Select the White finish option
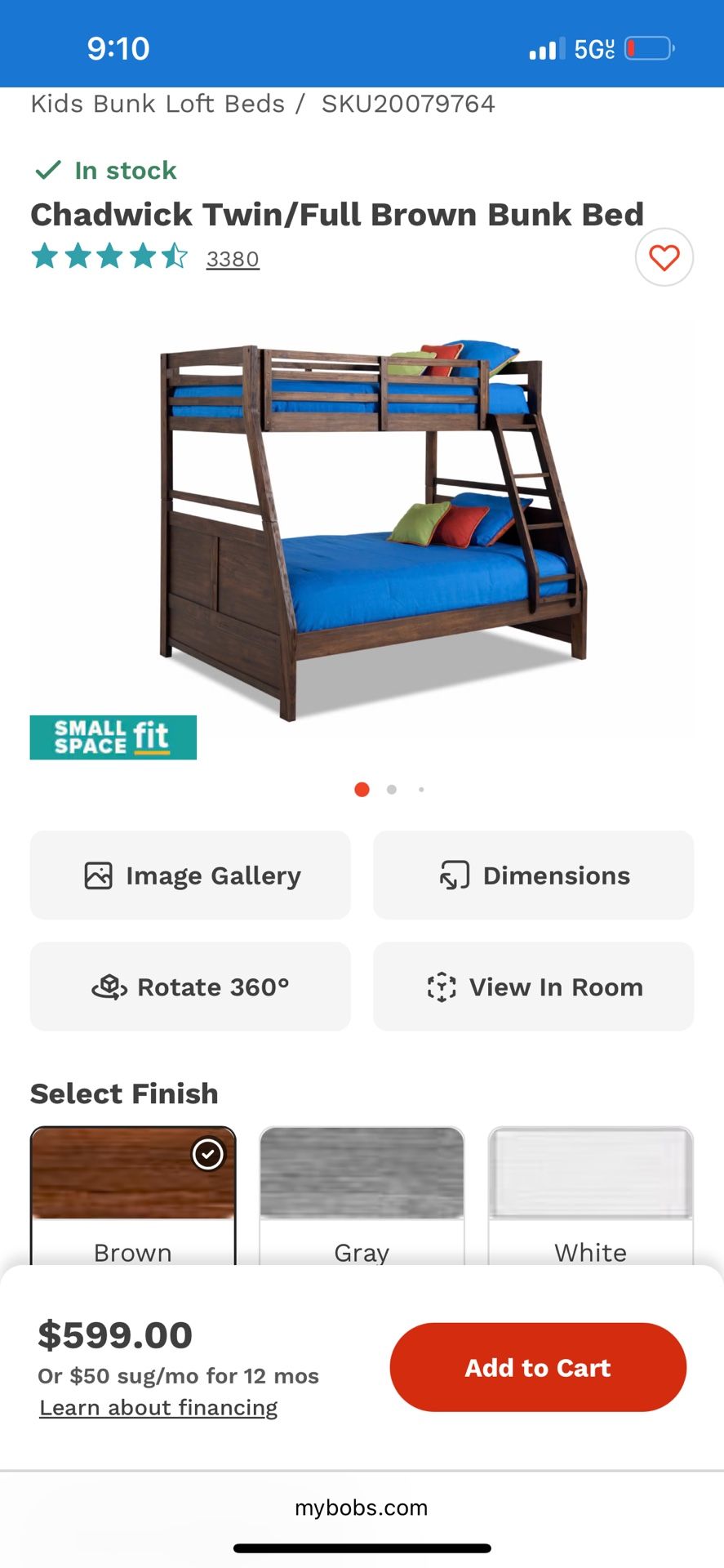 pos(589,1174)
